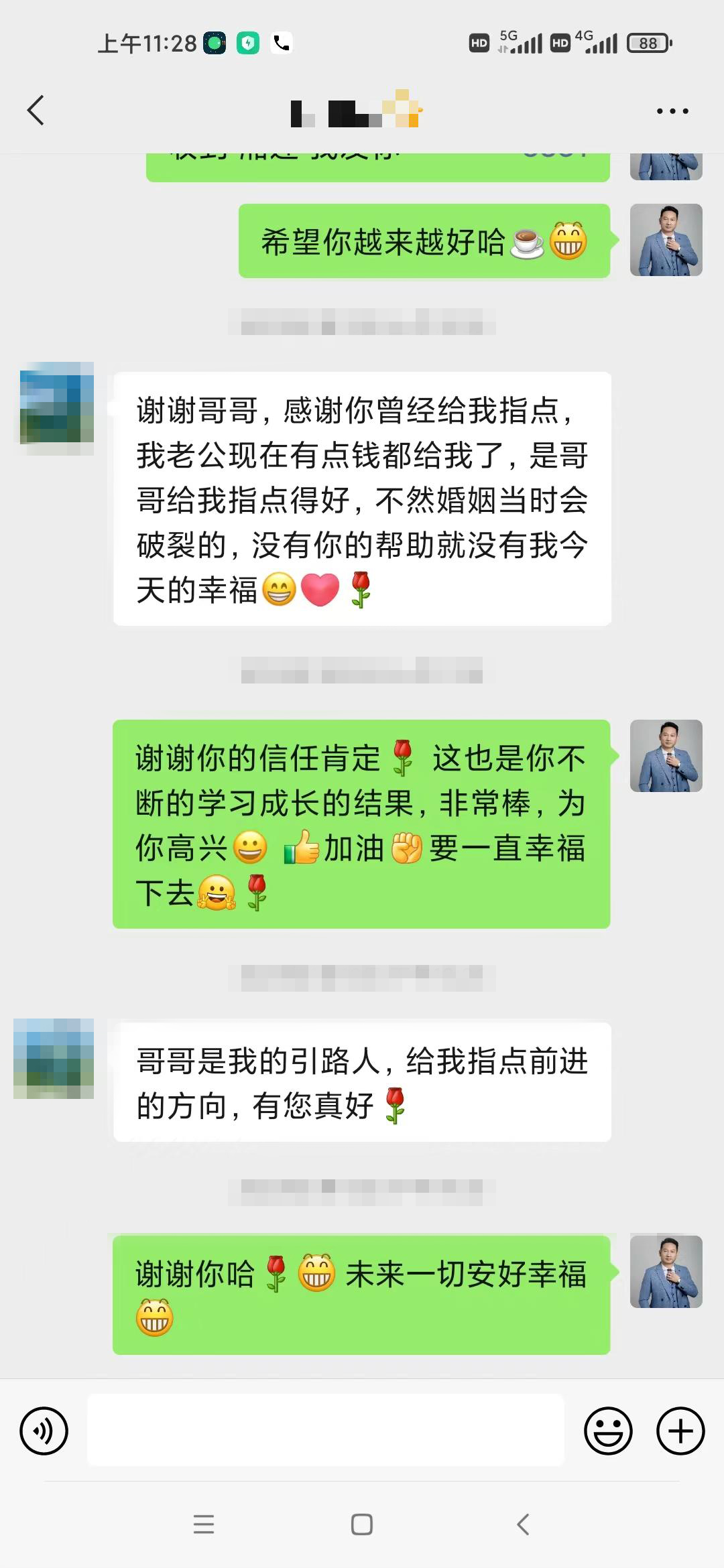Open the three-dot chat info menu
The image size is (724, 1568).
tap(672, 111)
